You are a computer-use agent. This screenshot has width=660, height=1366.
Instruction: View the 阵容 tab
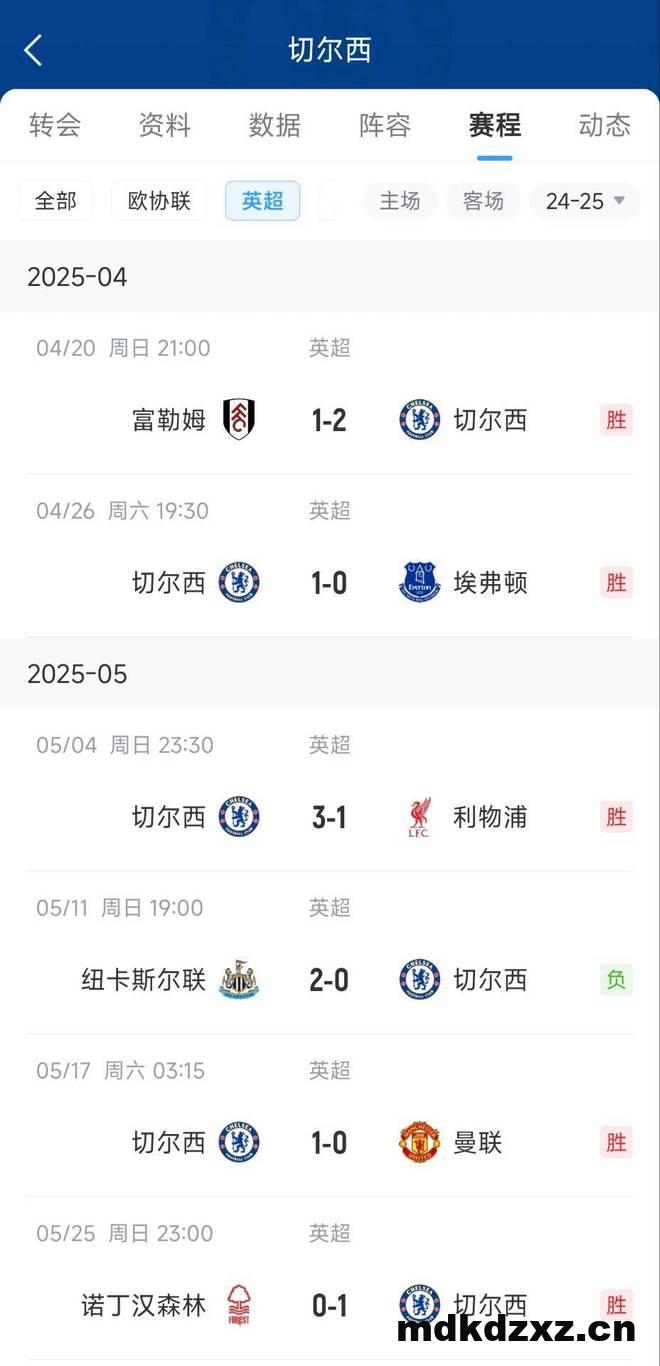[385, 125]
